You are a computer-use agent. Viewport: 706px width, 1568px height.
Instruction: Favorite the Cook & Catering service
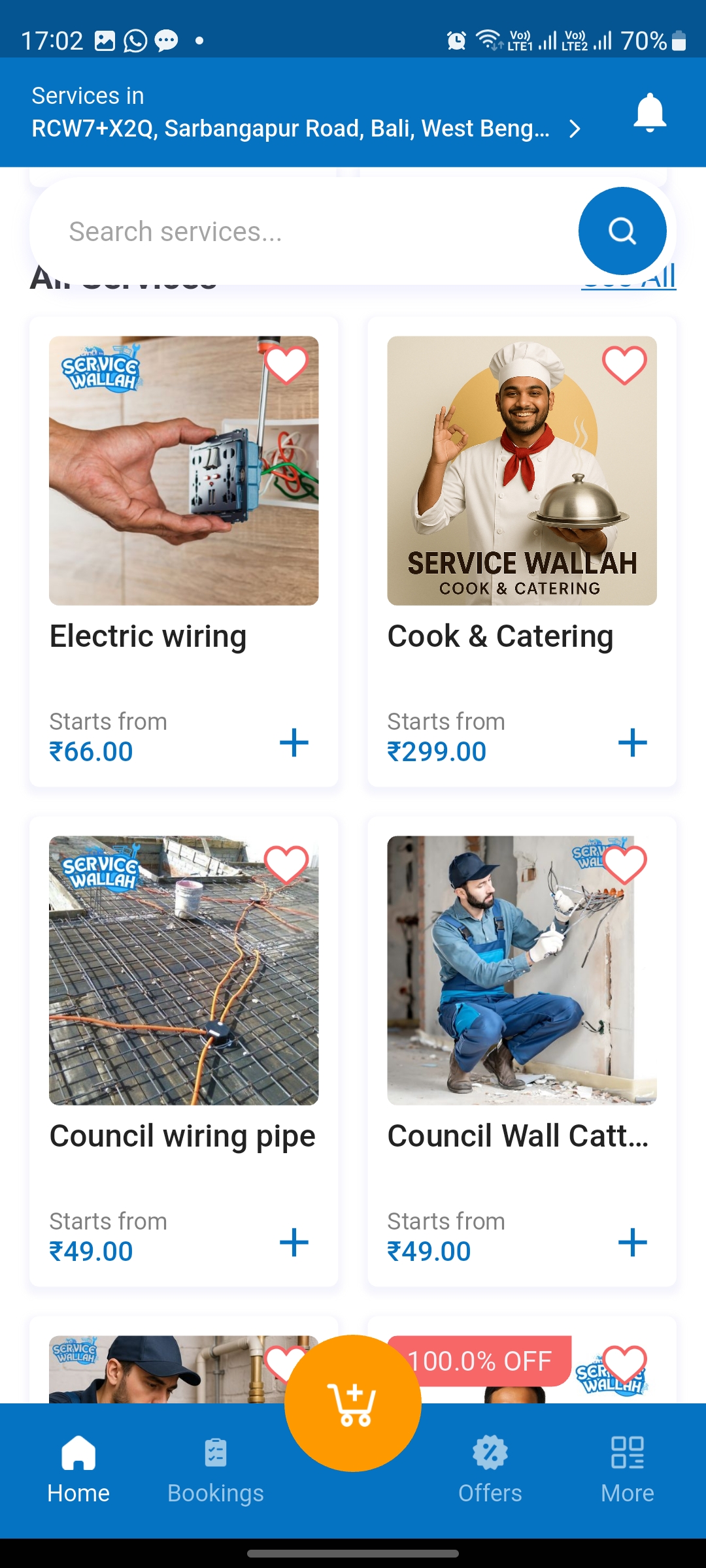click(x=624, y=365)
